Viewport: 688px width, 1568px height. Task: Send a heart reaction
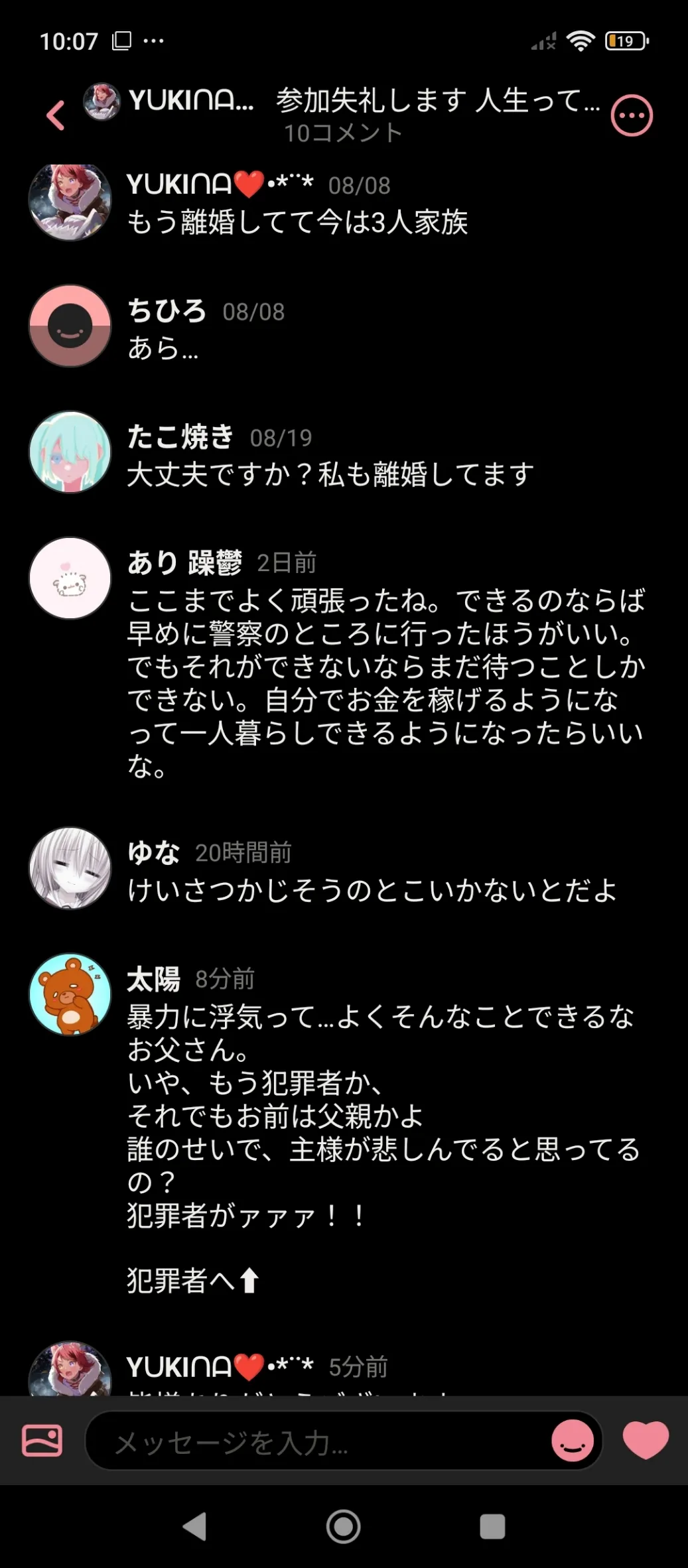click(x=646, y=1441)
